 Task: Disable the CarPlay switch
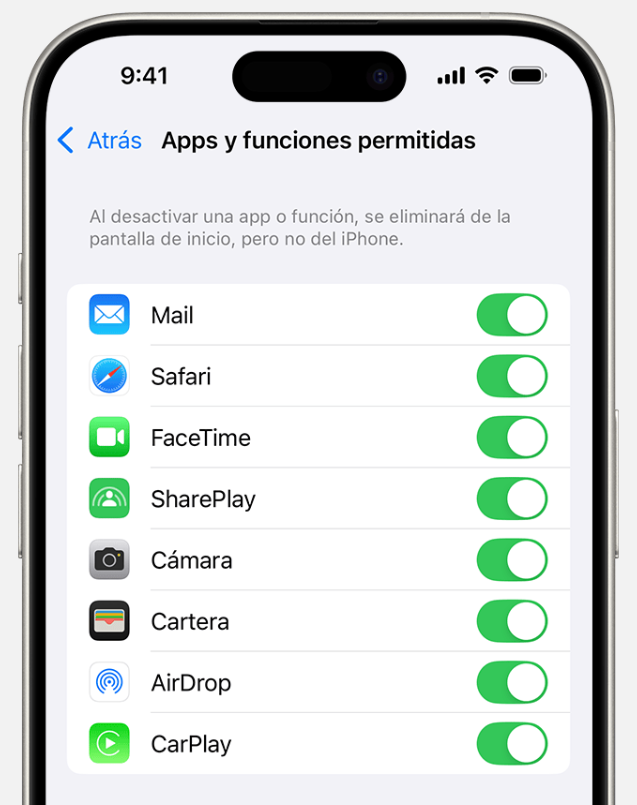[512, 744]
